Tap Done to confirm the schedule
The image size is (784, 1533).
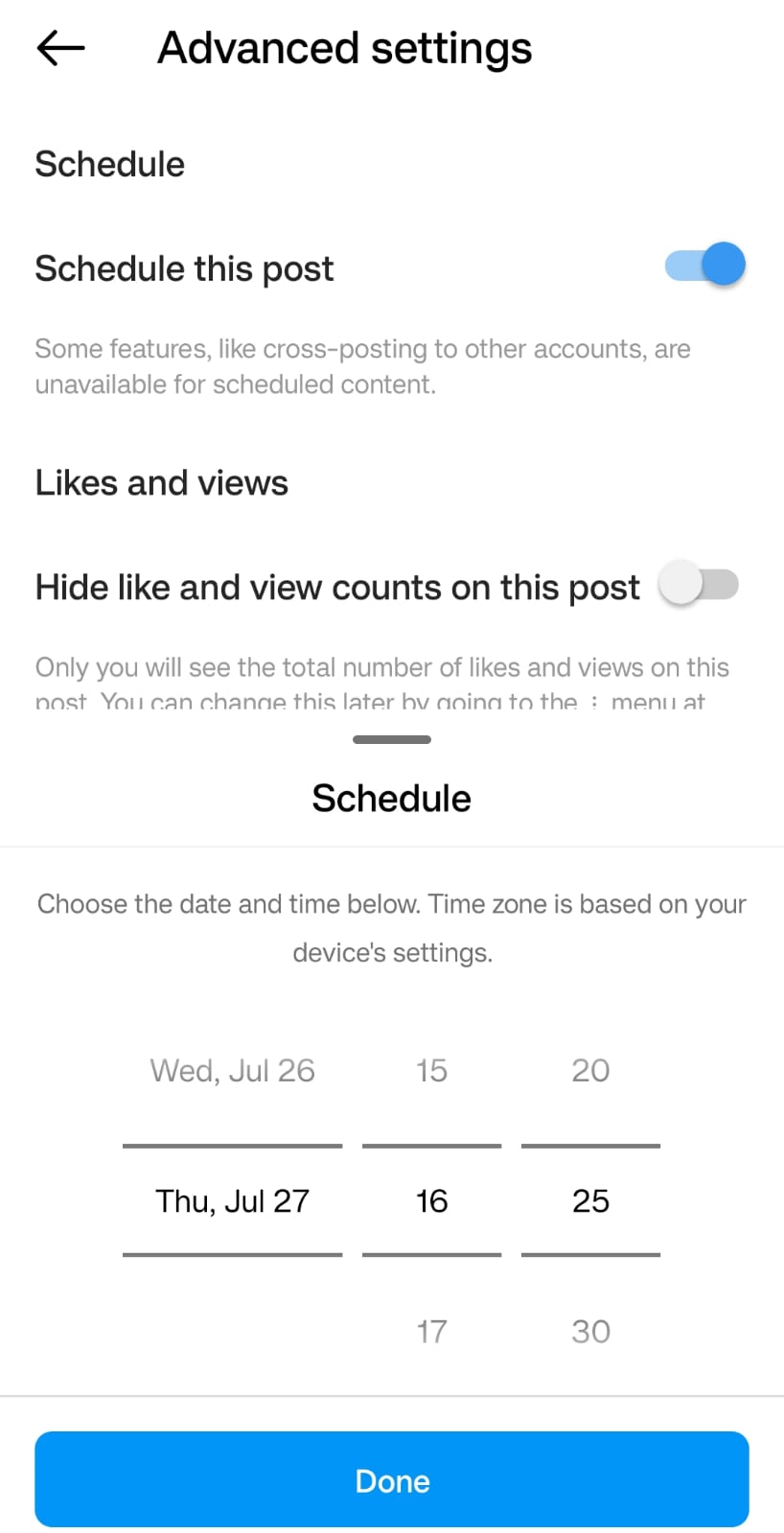click(x=392, y=1479)
